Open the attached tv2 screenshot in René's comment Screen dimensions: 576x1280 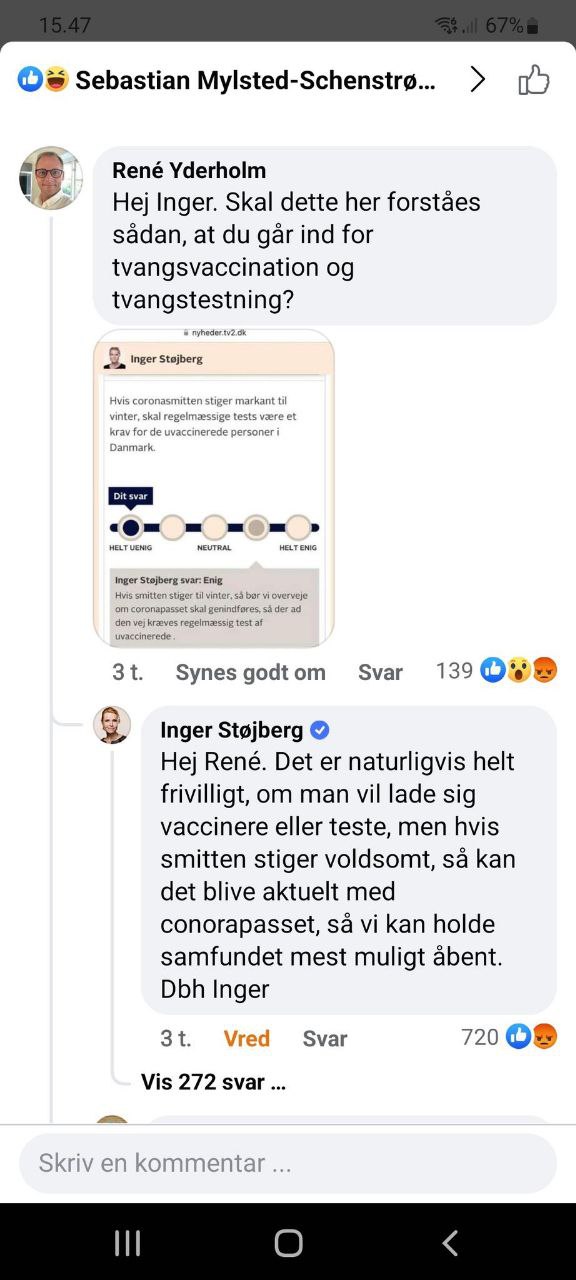[214, 489]
